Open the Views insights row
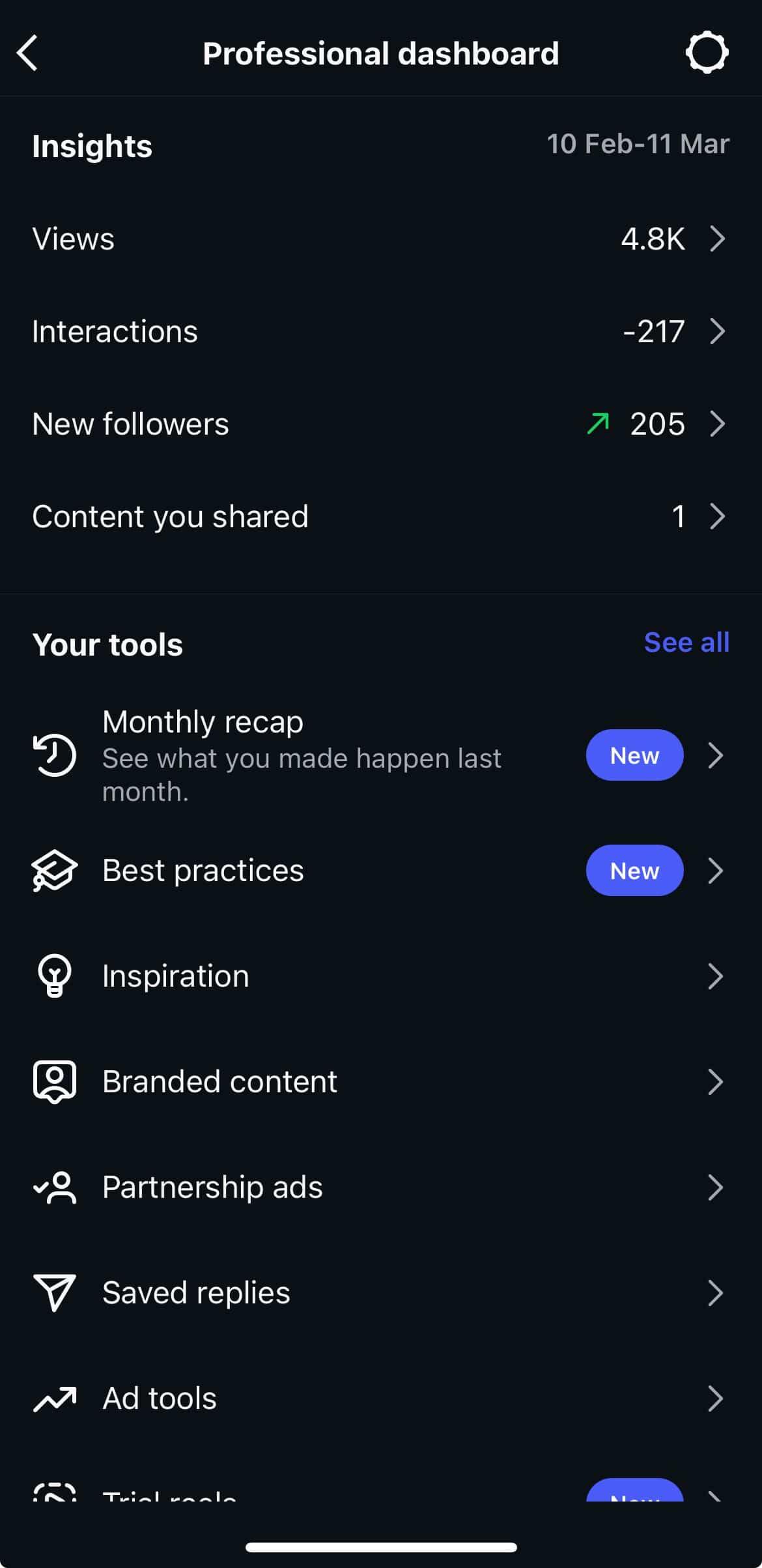Image resolution: width=762 pixels, height=1568 pixels. 380,239
